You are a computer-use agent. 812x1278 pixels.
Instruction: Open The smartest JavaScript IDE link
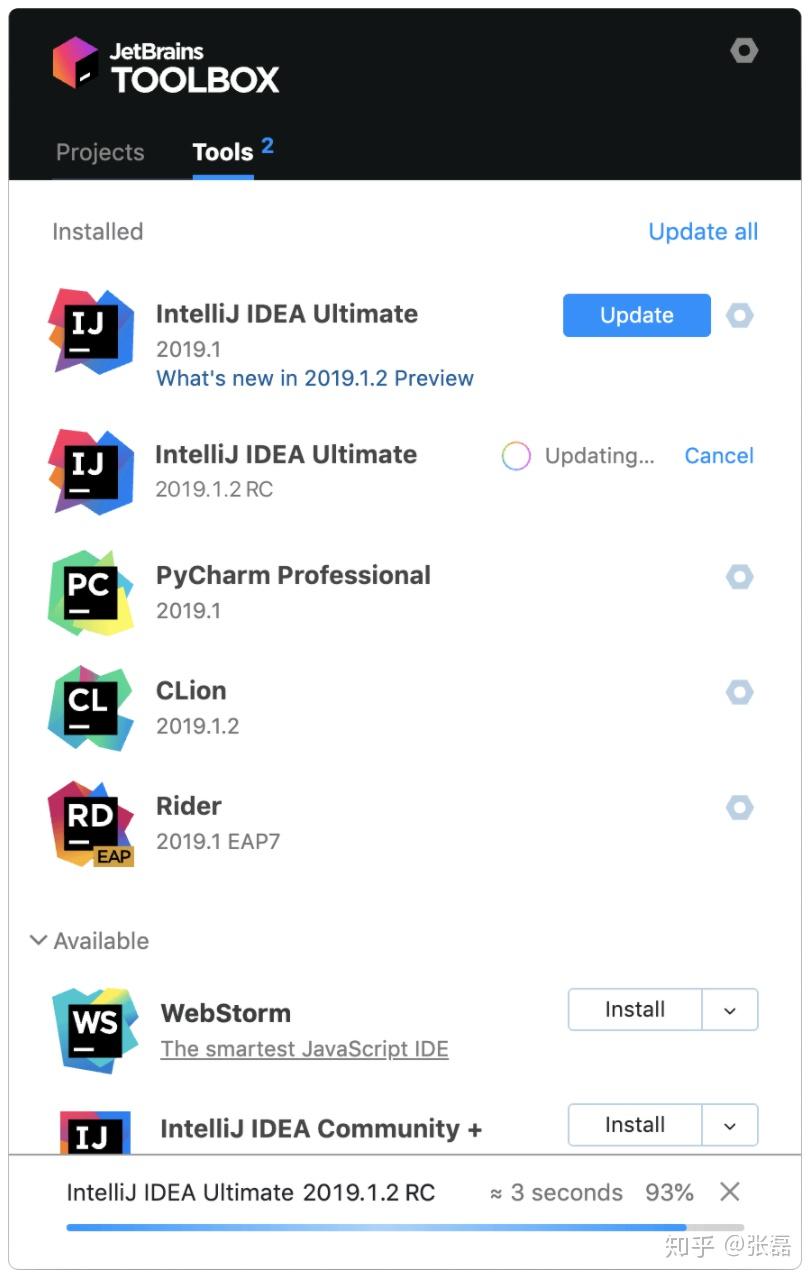coord(304,1049)
